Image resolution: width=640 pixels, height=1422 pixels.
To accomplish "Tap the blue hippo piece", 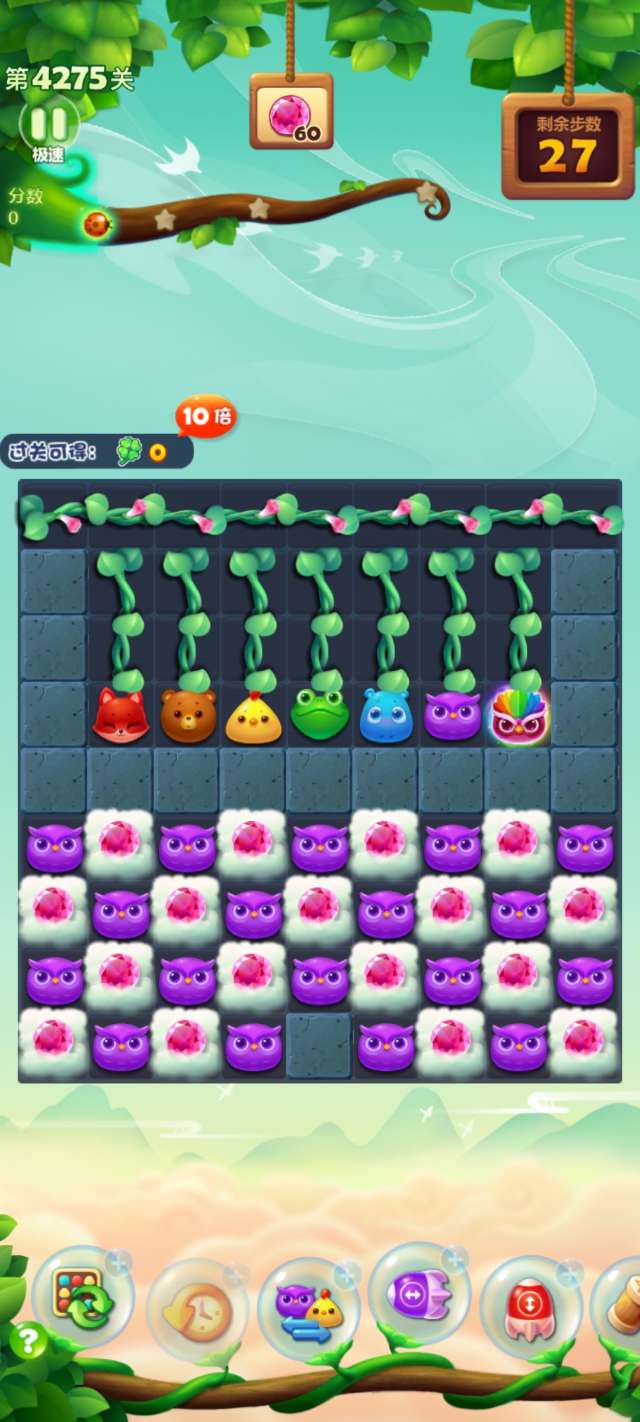I will click(x=386, y=716).
